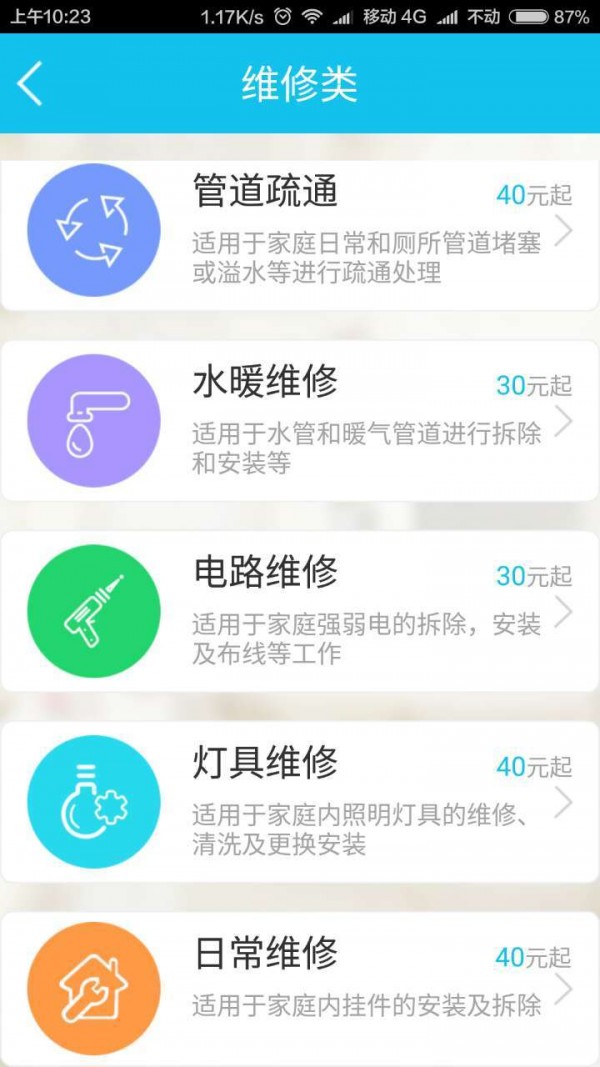Image resolution: width=600 pixels, height=1067 pixels.
Task: Choose the 日常维修 service card
Action: (300, 989)
